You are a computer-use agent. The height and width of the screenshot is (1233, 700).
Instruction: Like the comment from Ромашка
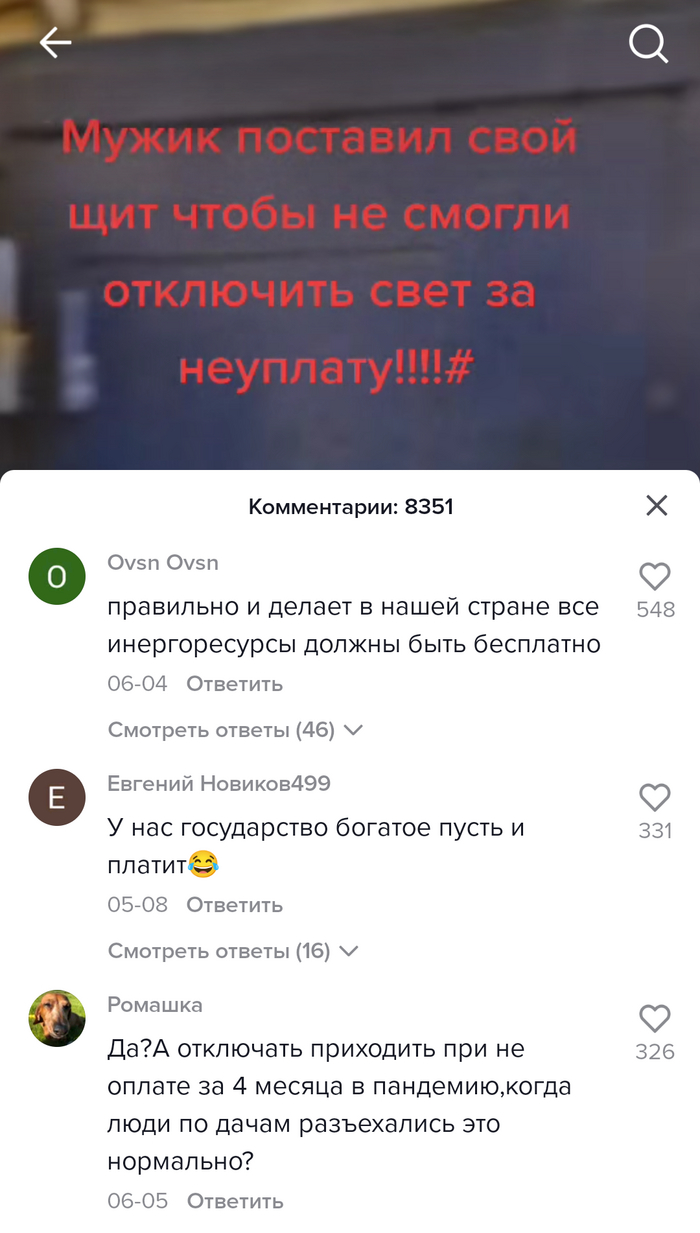655,1019
